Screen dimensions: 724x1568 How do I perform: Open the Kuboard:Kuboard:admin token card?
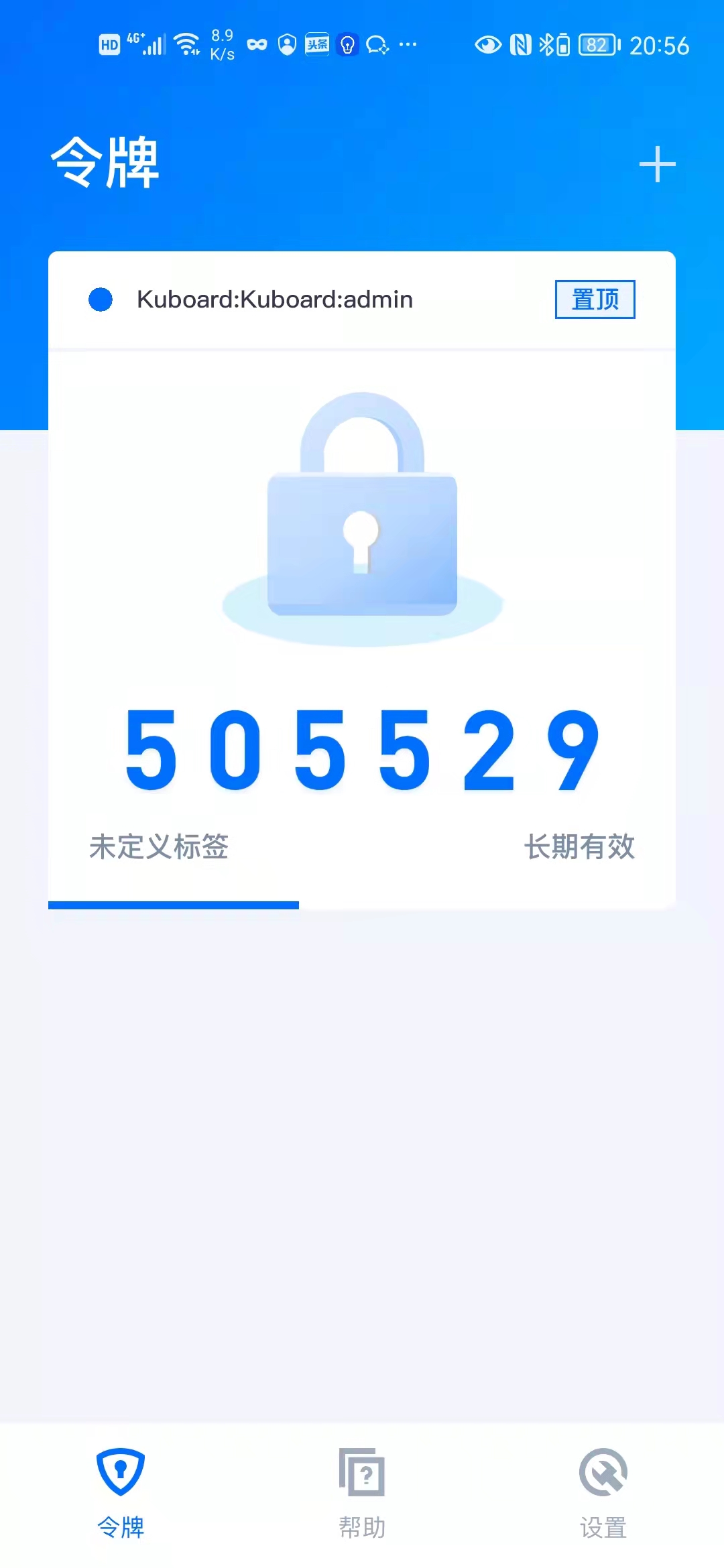pos(362,580)
